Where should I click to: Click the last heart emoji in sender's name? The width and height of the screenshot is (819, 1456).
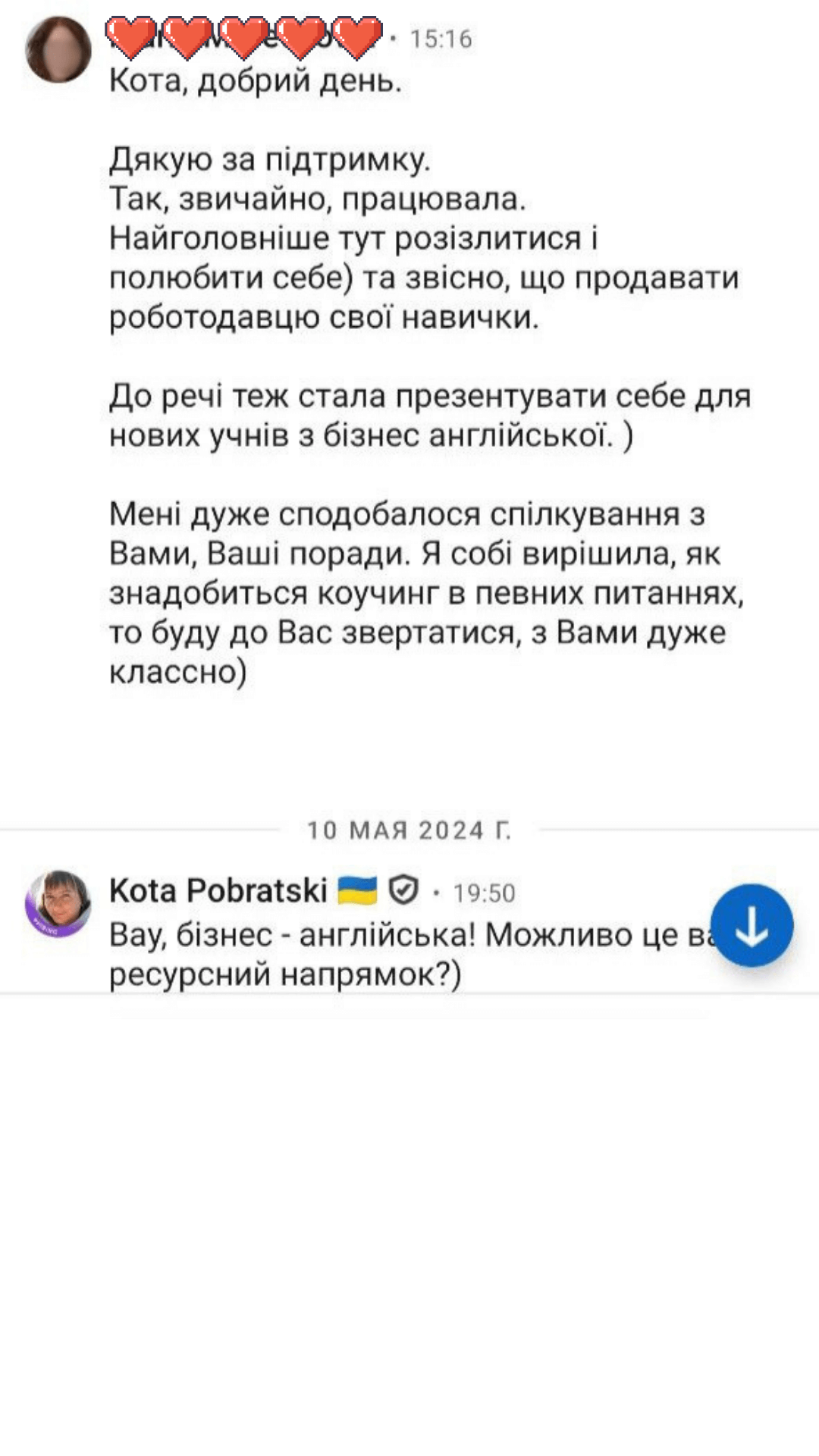(x=356, y=34)
